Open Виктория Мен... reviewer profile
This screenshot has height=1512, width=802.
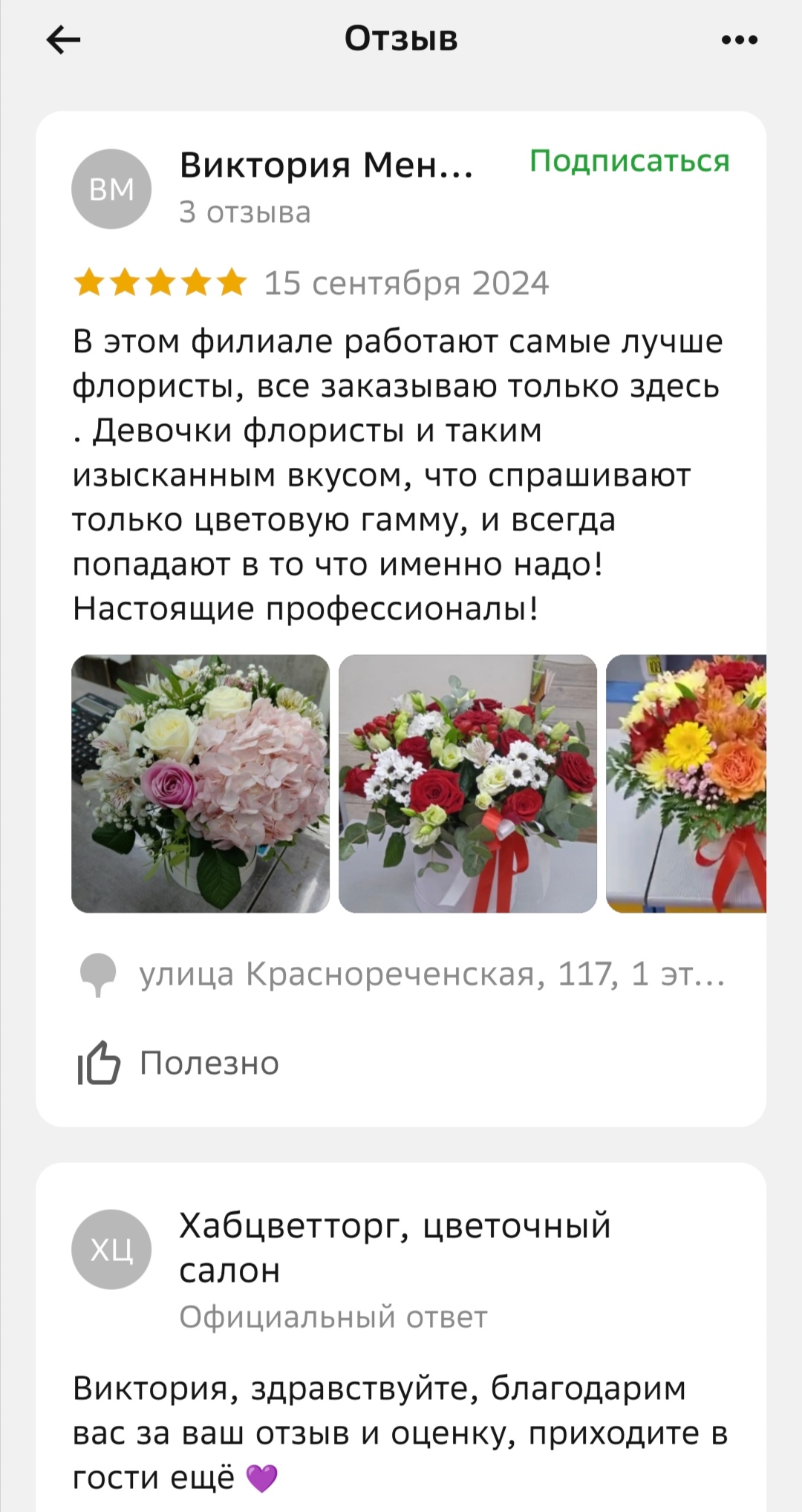[x=326, y=164]
